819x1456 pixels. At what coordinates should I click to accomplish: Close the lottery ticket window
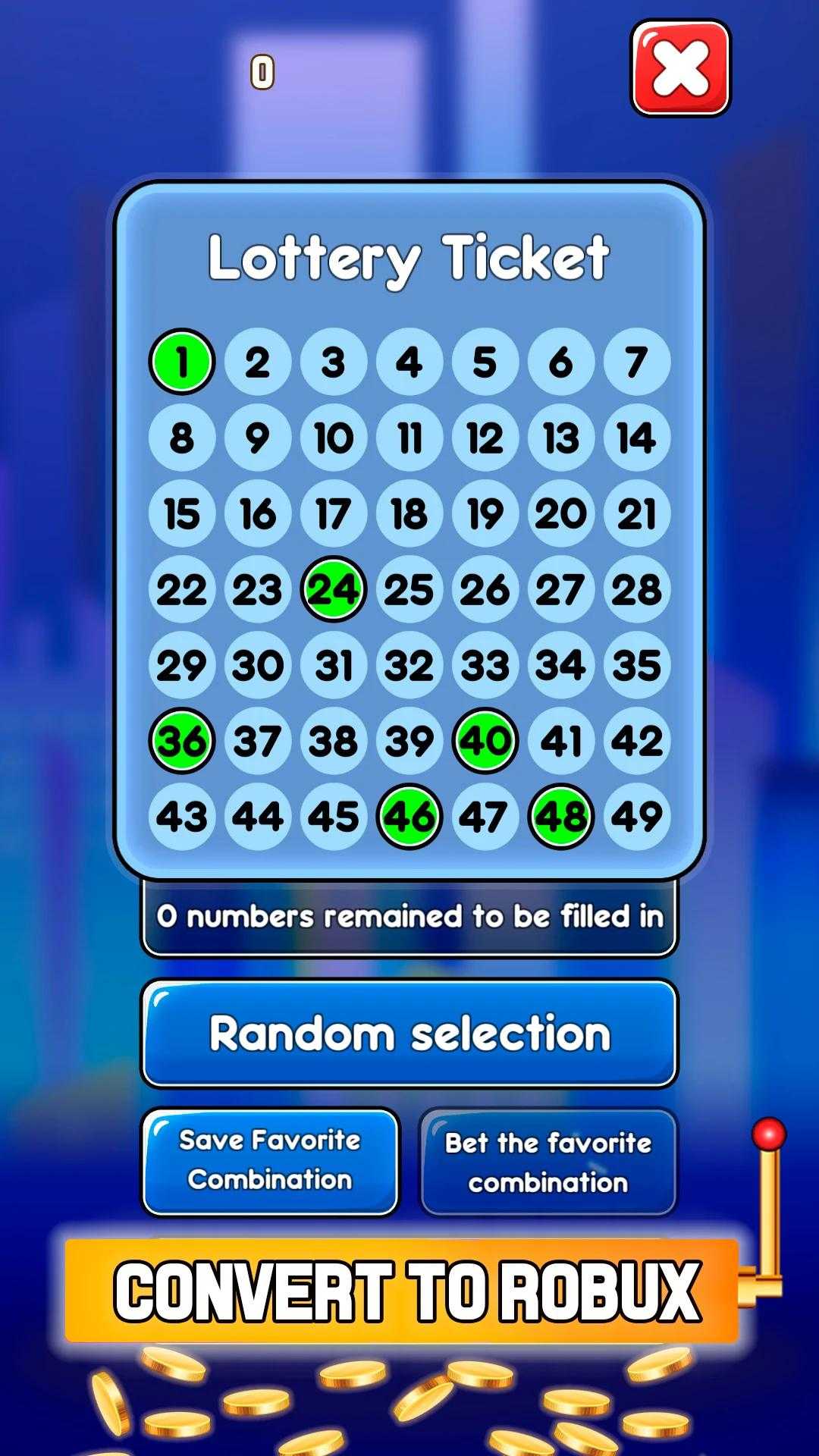click(680, 68)
